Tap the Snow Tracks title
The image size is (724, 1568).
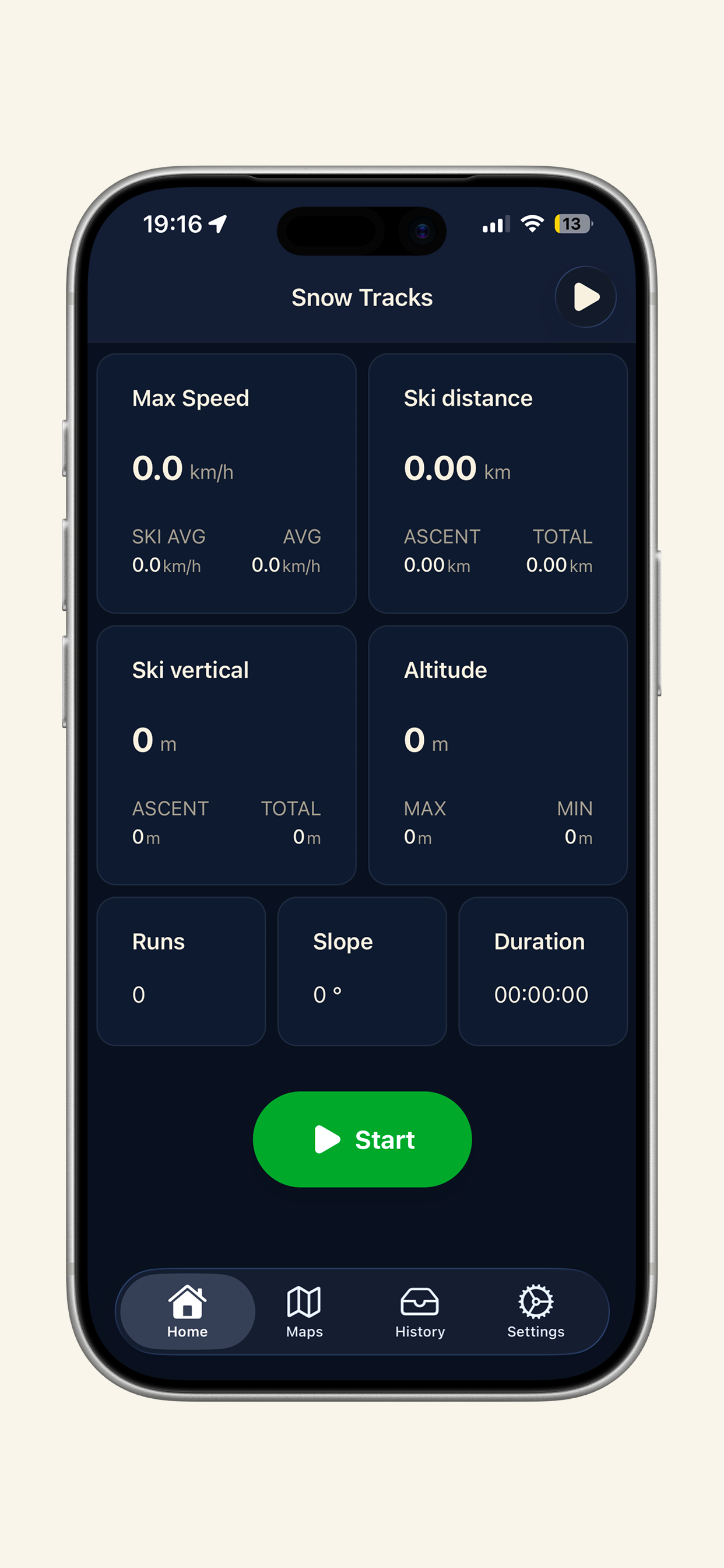coord(362,297)
